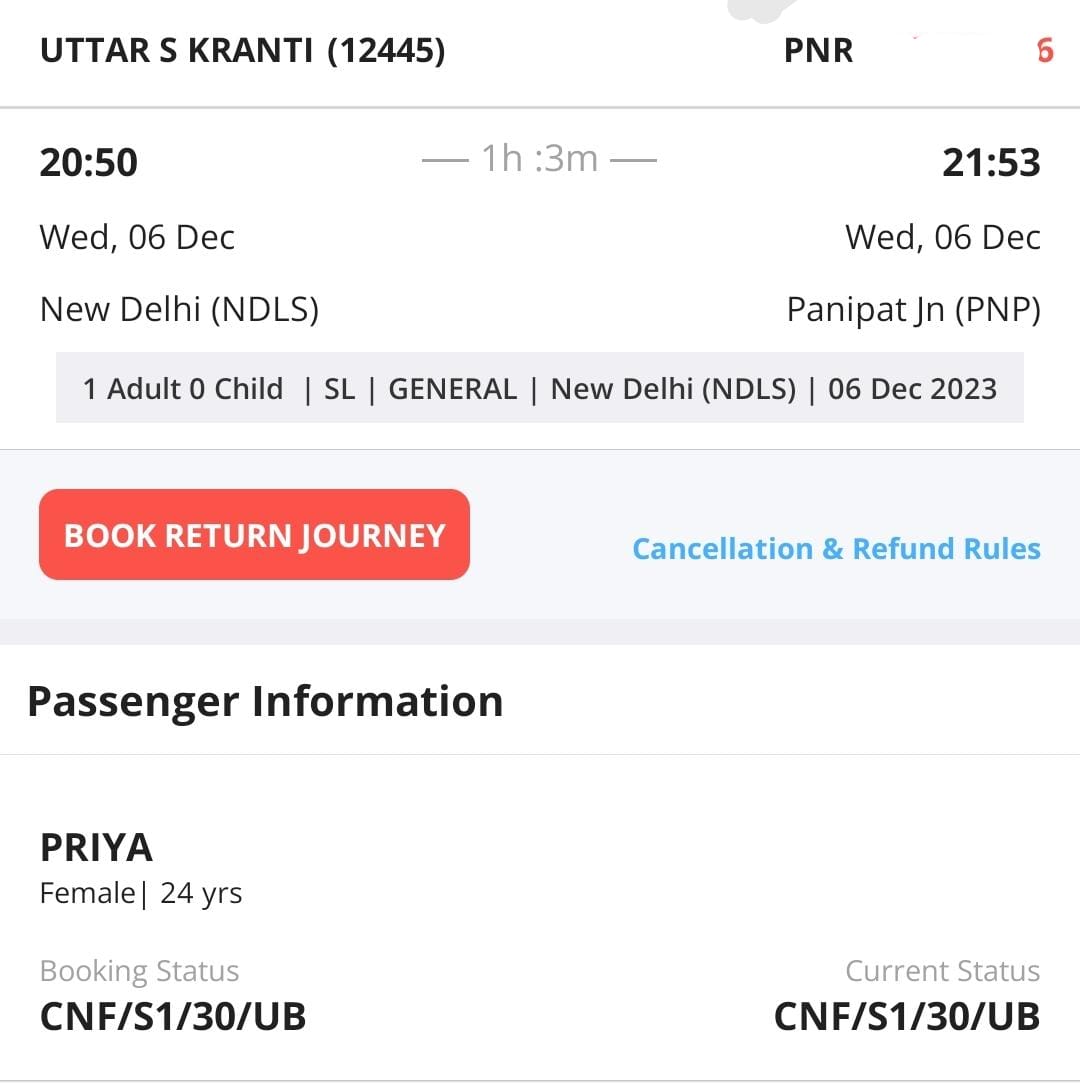Select passenger name PRIYA
The image size is (1080, 1083).
[96, 847]
